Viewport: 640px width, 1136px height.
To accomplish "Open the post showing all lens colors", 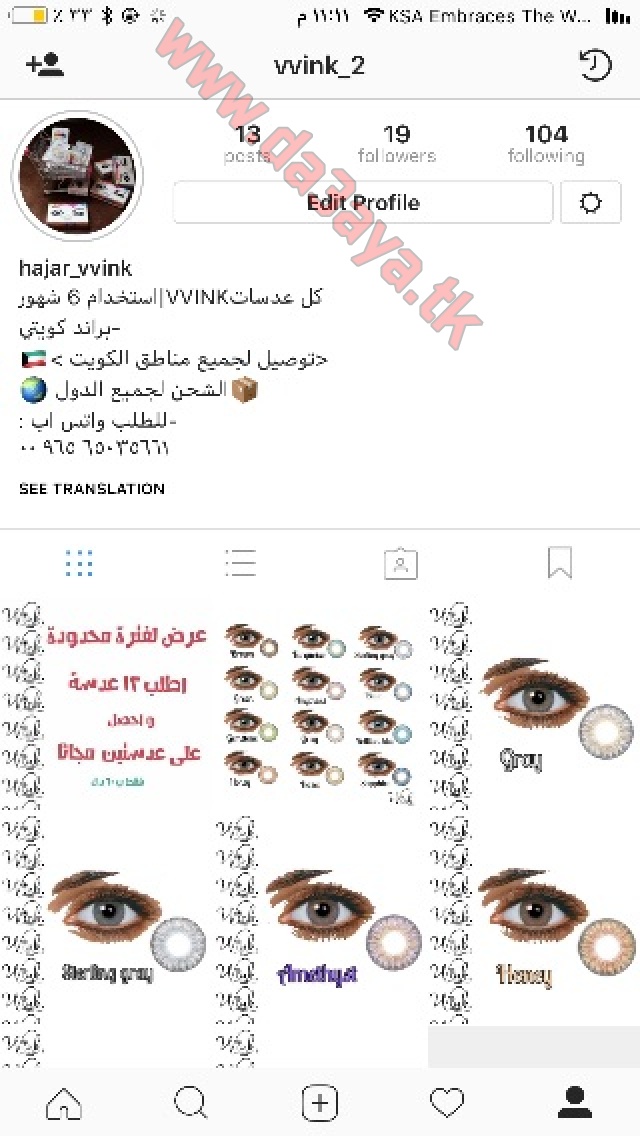I will [x=320, y=703].
